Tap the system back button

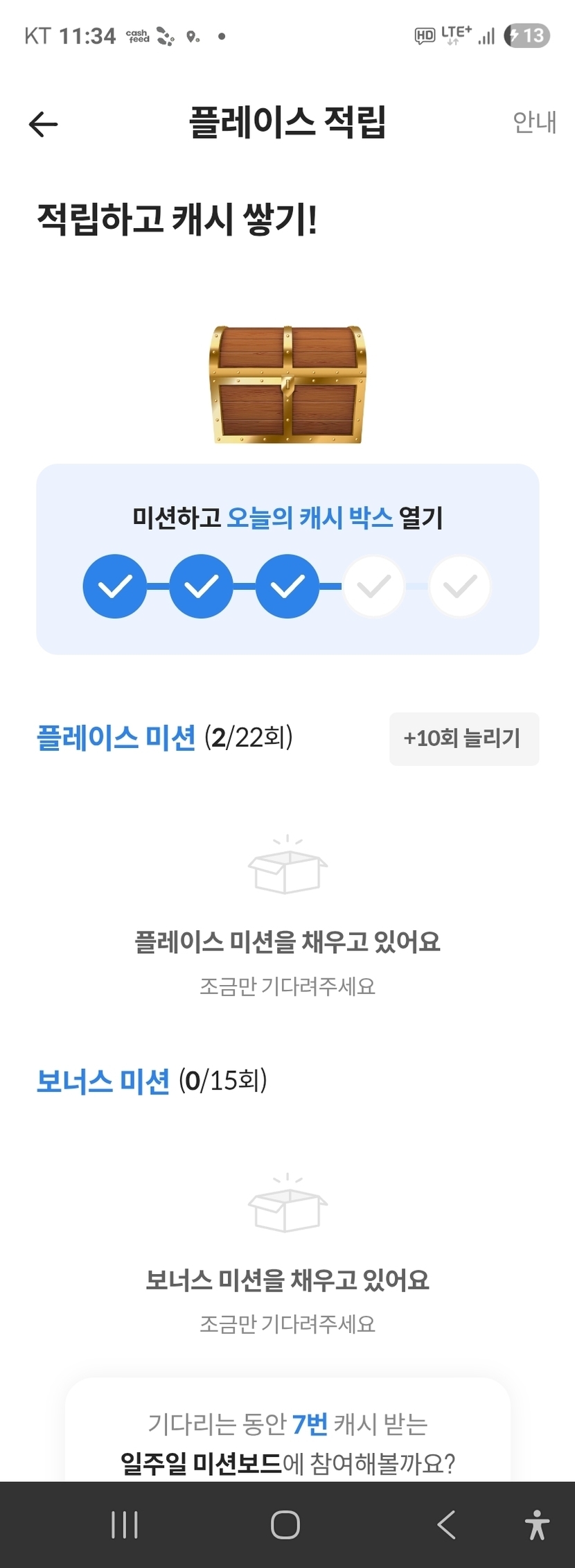coord(446,1524)
